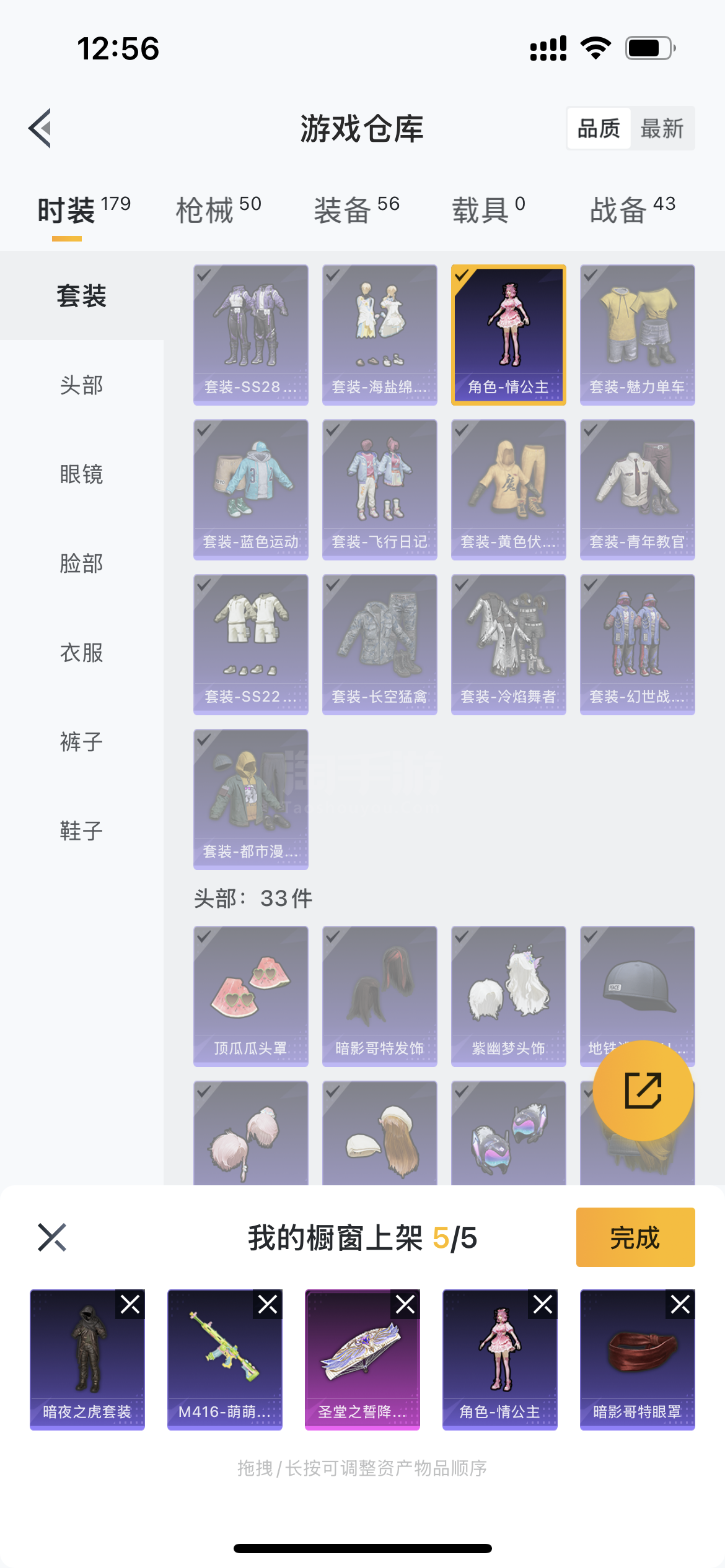Viewport: 725px width, 1568px height.
Task: Open the 载具 tab
Action: (x=488, y=209)
